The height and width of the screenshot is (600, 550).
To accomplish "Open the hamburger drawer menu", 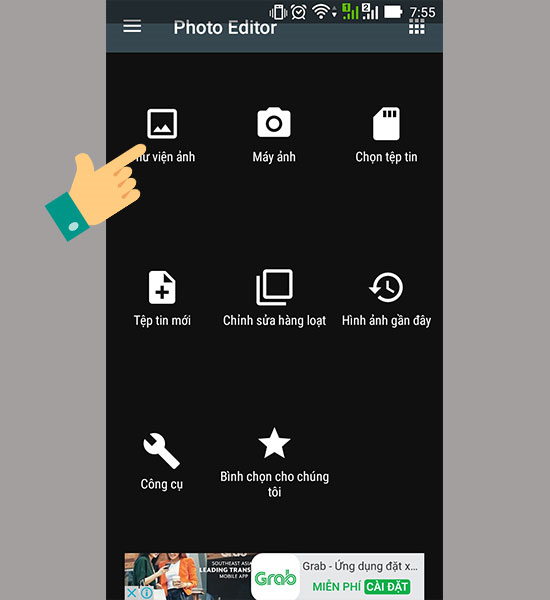I will (x=132, y=27).
